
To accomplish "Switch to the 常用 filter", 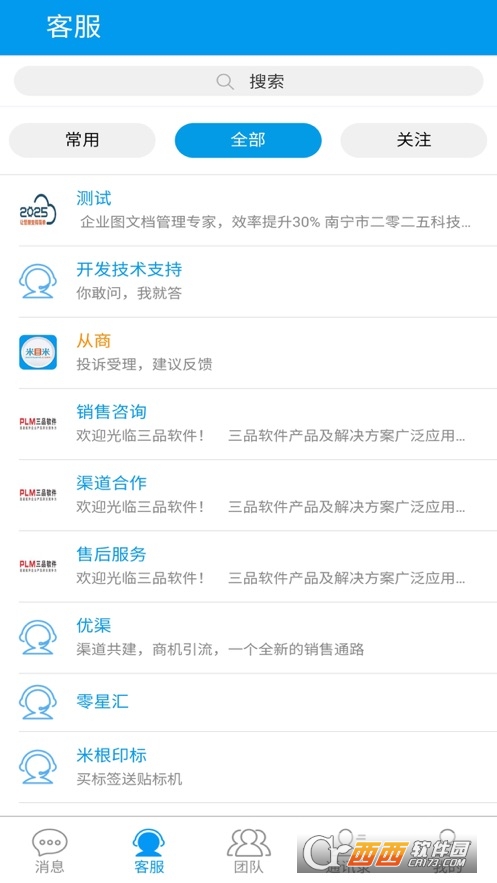I will tap(82, 140).
